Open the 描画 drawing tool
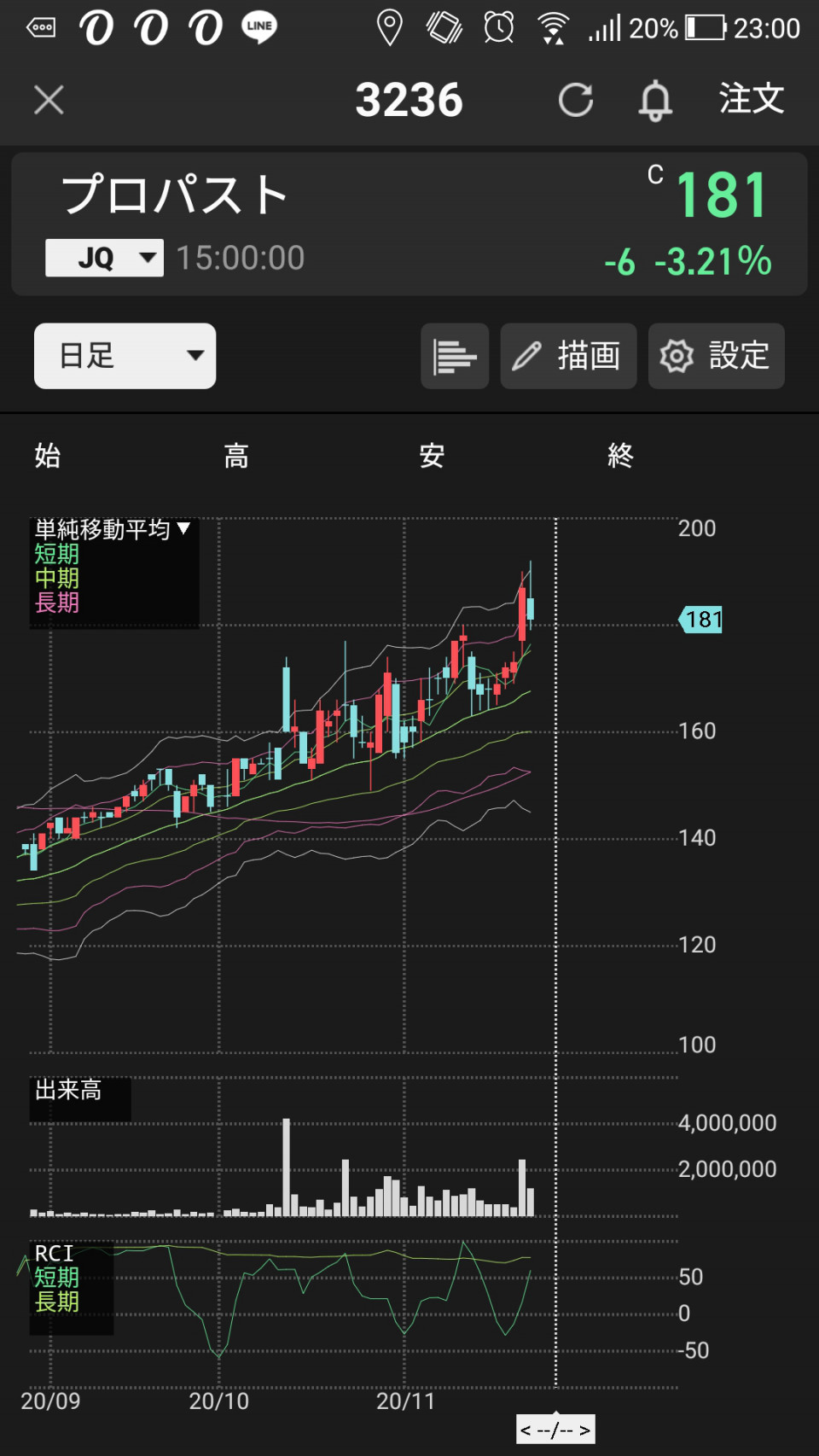This screenshot has height=1456, width=819. (x=568, y=356)
